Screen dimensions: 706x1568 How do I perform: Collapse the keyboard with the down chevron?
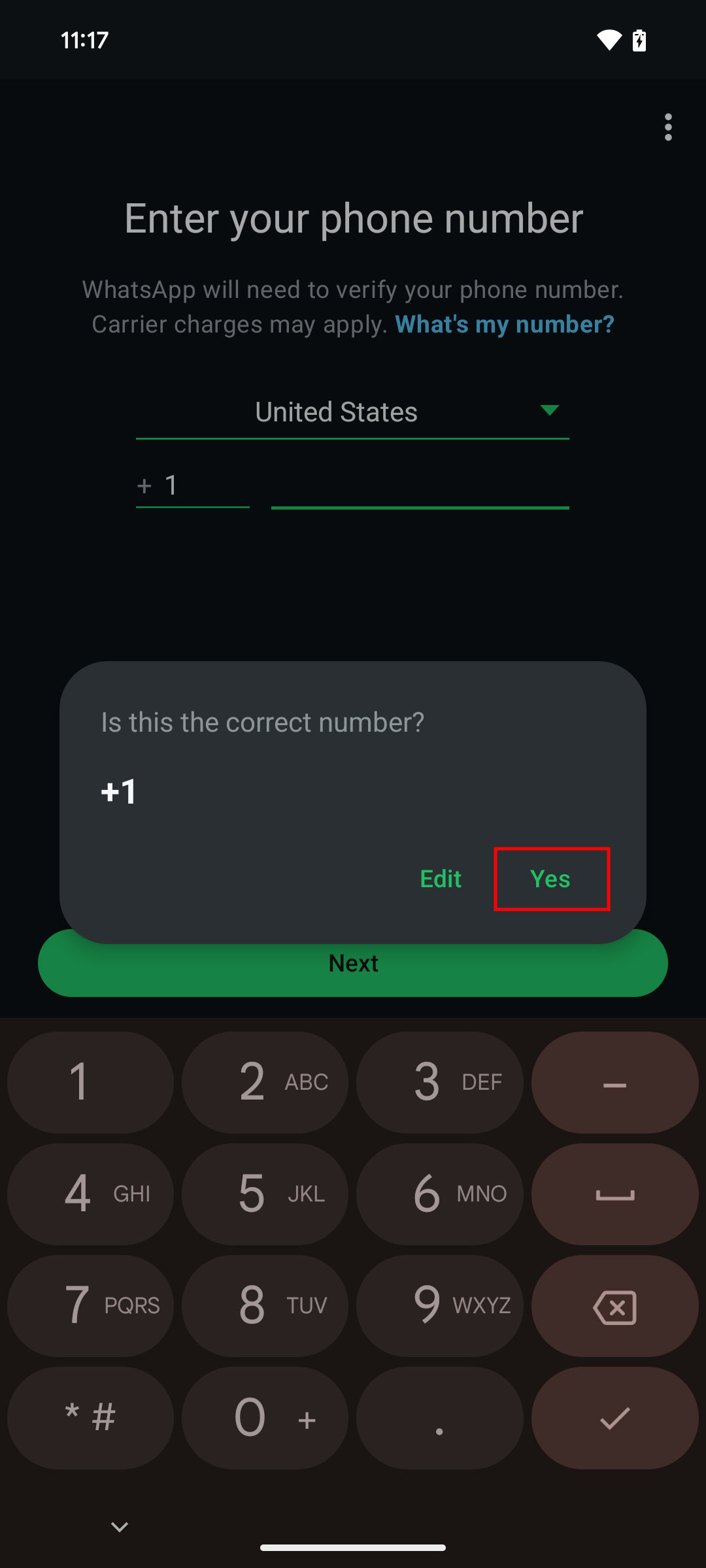(x=120, y=1527)
